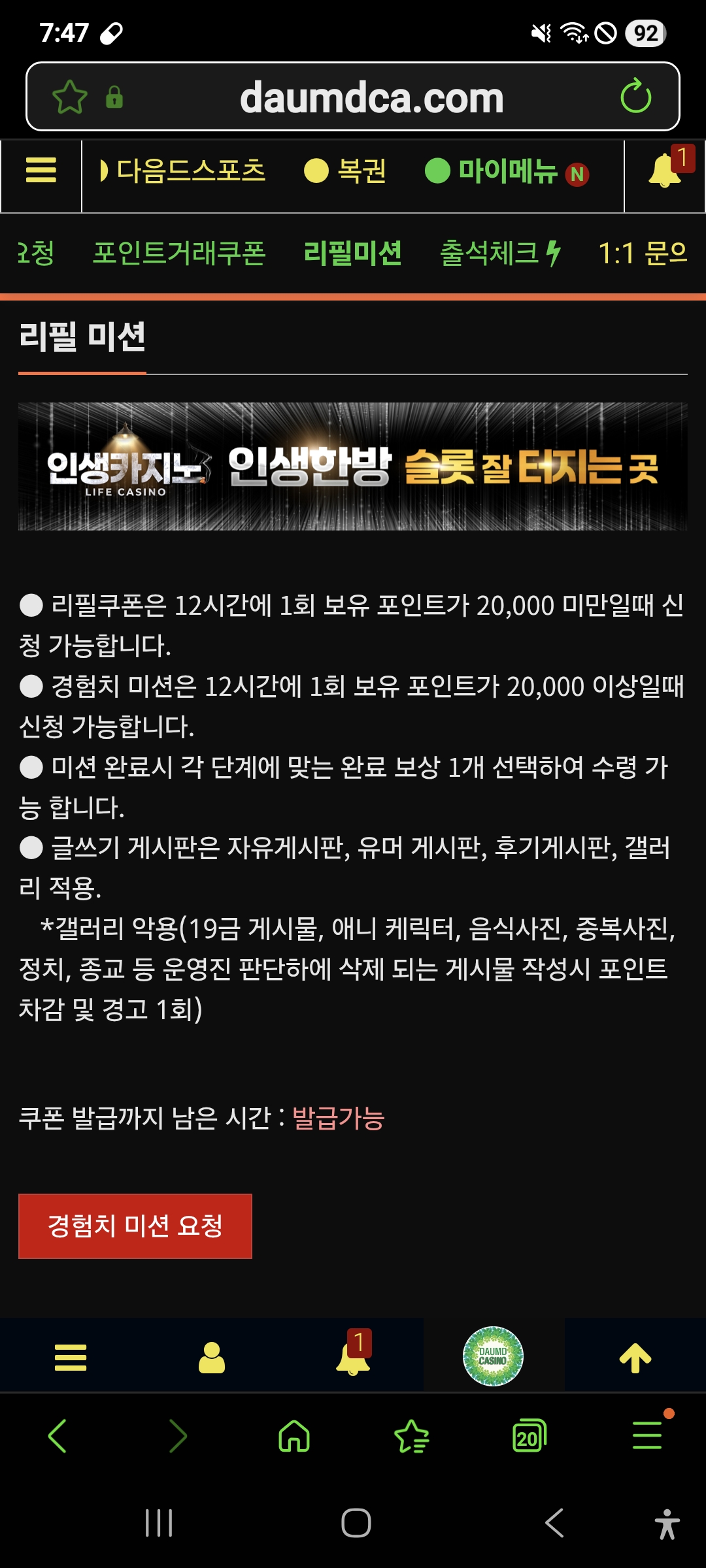This screenshot has height=1568, width=706.
Task: Go to the browser home page
Action: [294, 1436]
